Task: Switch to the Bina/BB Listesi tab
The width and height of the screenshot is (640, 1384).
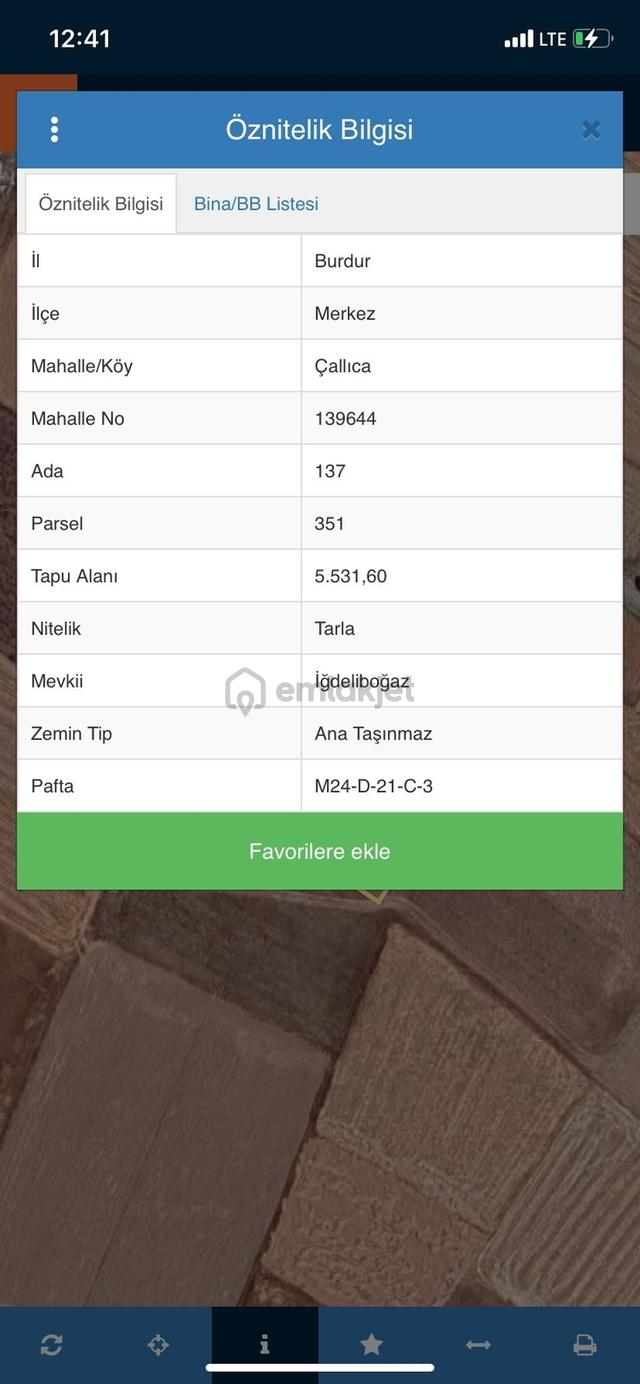Action: [x=256, y=204]
